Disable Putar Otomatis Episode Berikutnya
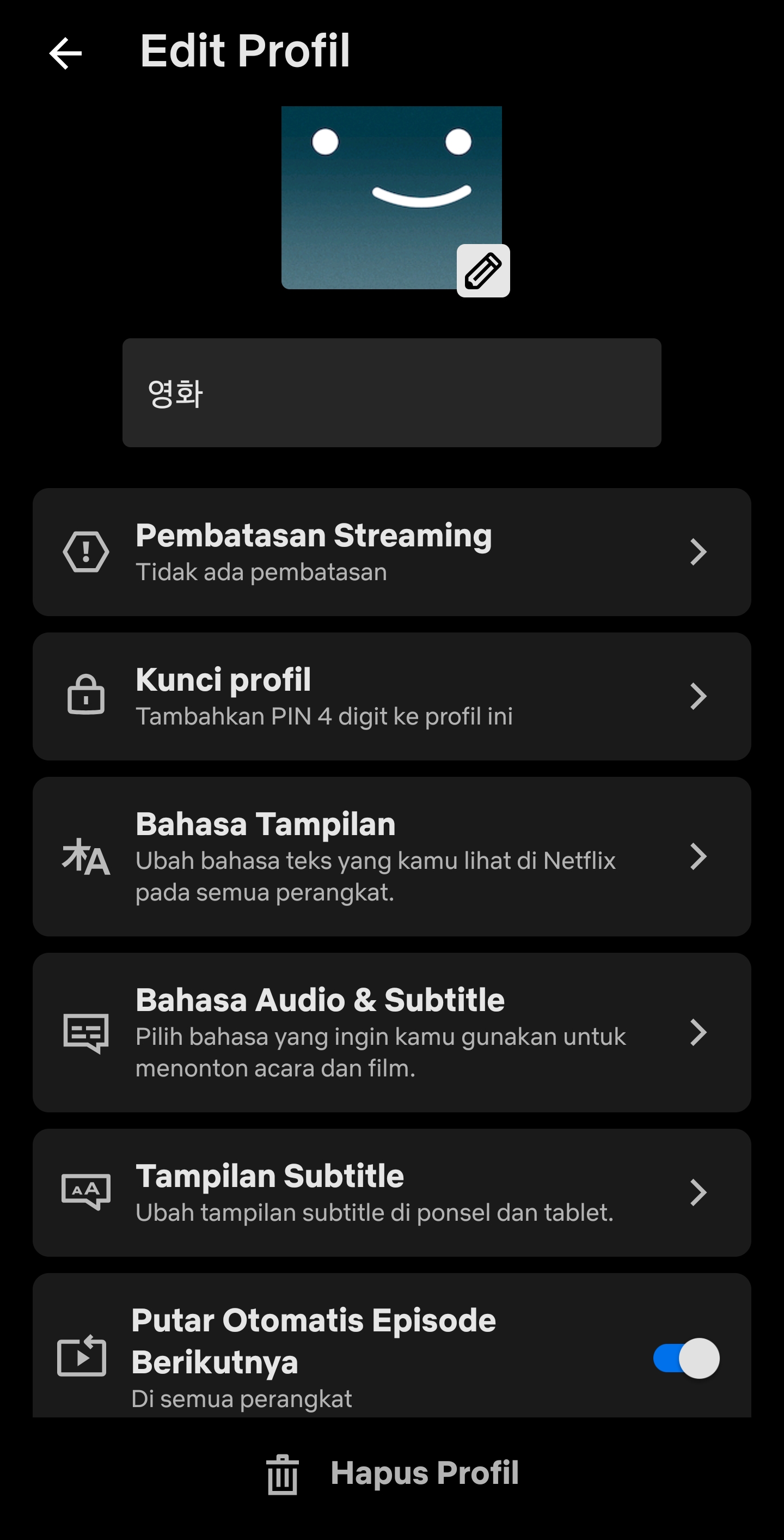 tap(686, 1358)
